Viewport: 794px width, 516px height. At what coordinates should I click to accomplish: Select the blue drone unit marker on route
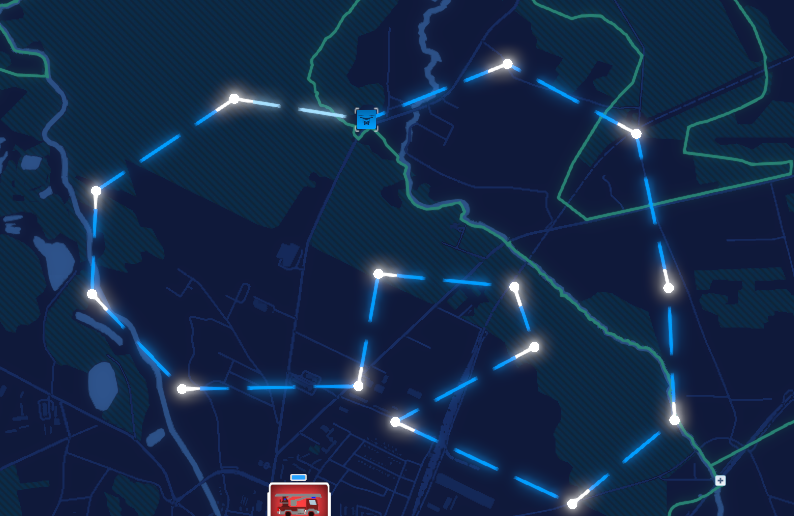coord(367,120)
